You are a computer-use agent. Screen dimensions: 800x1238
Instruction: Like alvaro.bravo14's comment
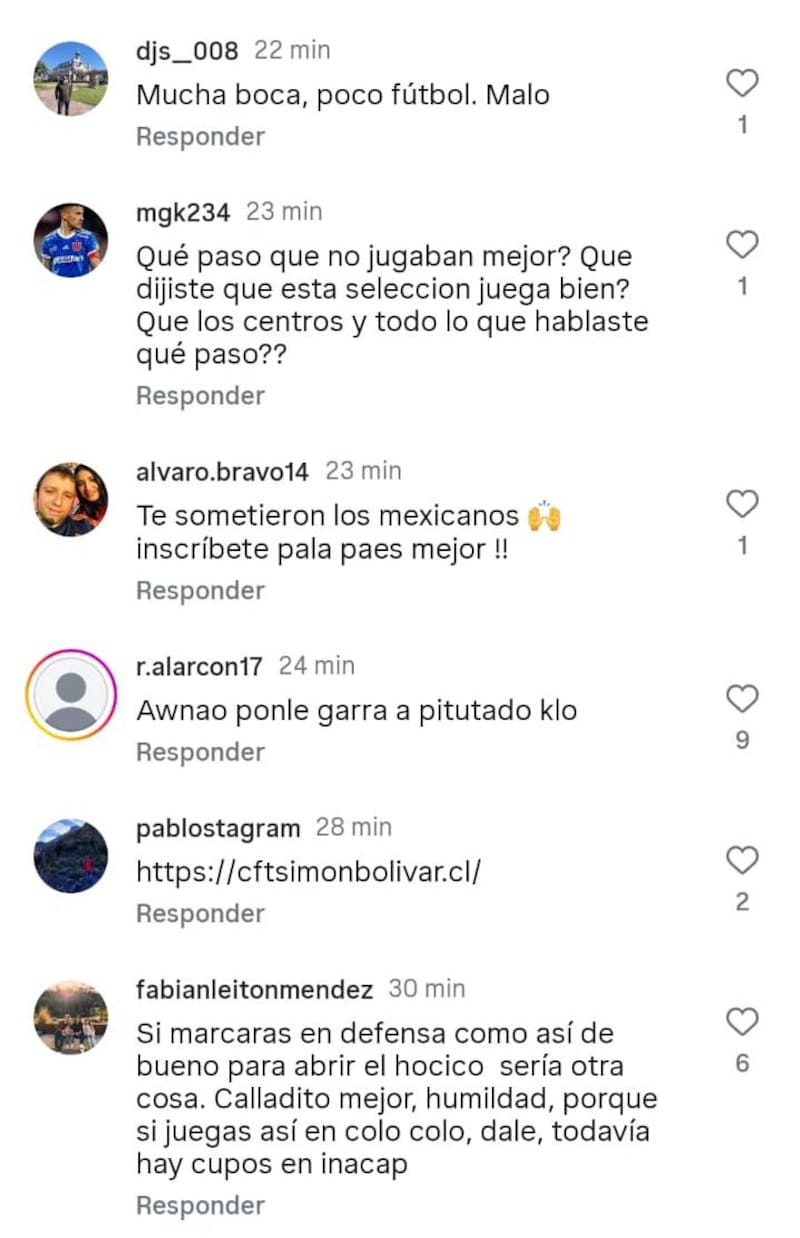pyautogui.click(x=742, y=504)
